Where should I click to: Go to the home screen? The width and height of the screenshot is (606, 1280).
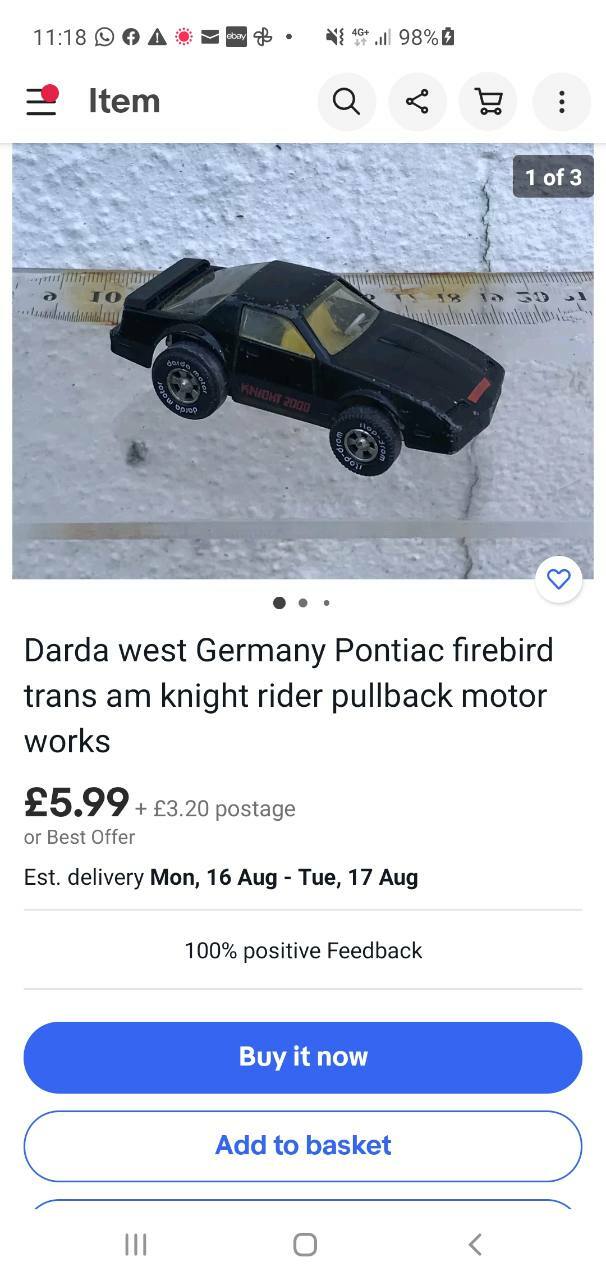(x=305, y=1244)
